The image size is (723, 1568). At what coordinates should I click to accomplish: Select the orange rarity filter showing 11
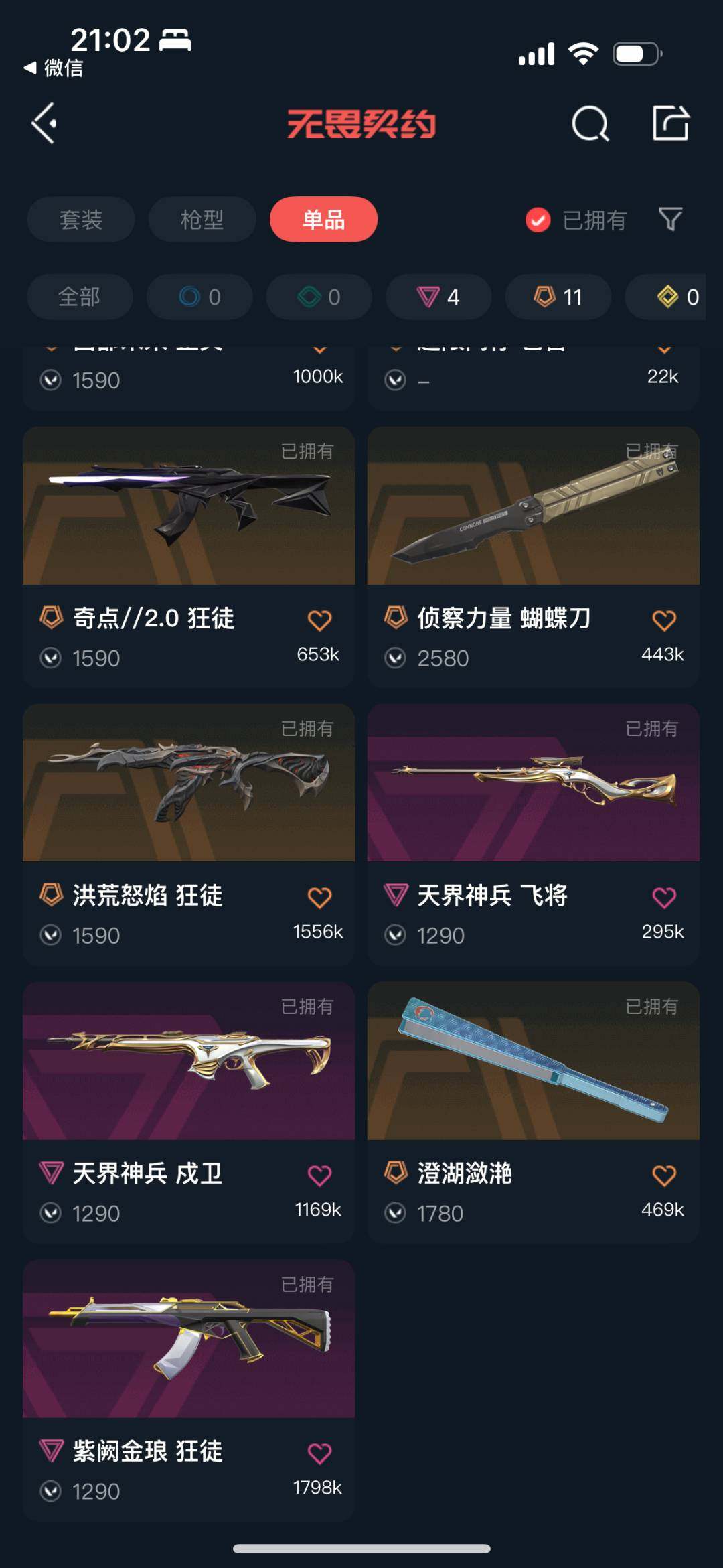[558, 297]
